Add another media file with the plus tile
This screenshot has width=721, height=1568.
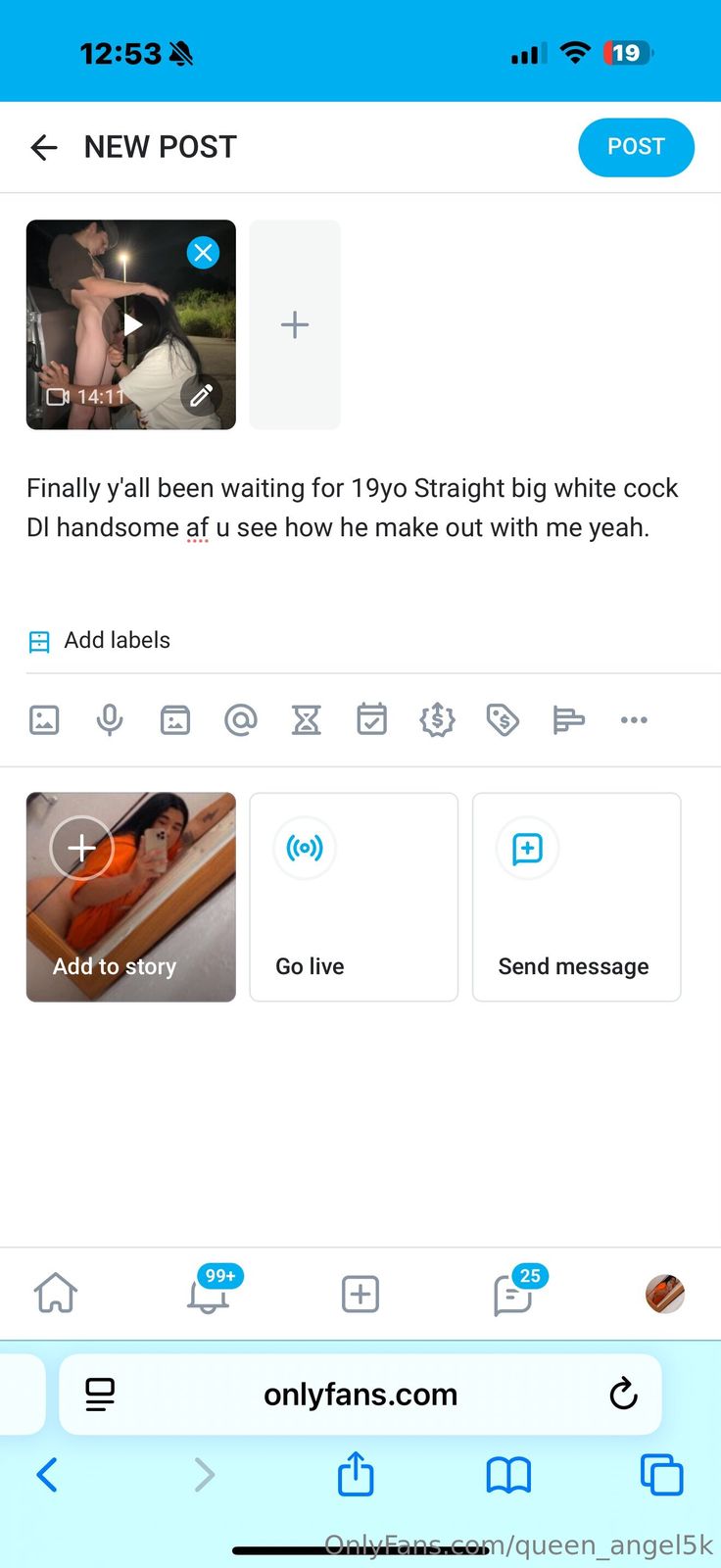point(295,324)
